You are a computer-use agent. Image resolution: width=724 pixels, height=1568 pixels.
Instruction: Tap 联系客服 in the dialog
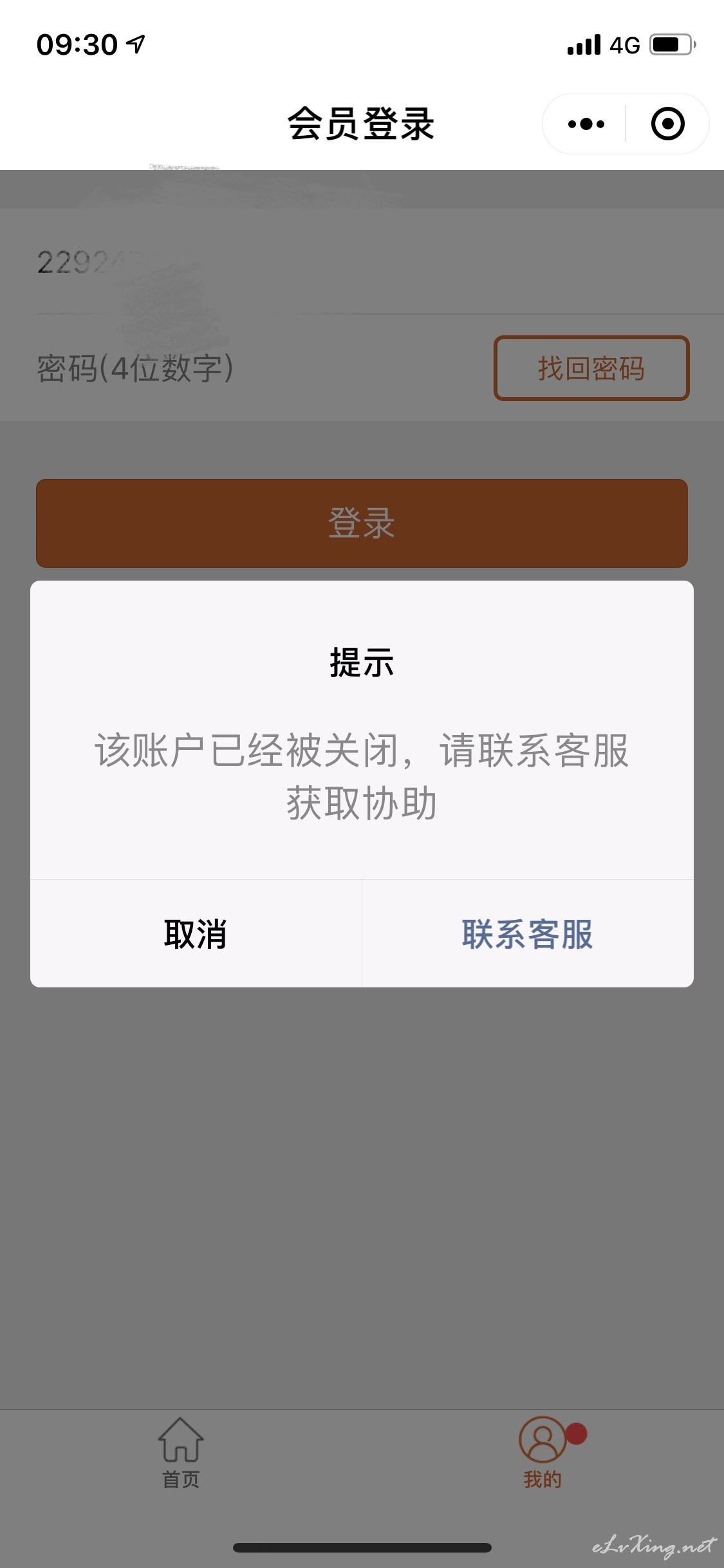(528, 933)
